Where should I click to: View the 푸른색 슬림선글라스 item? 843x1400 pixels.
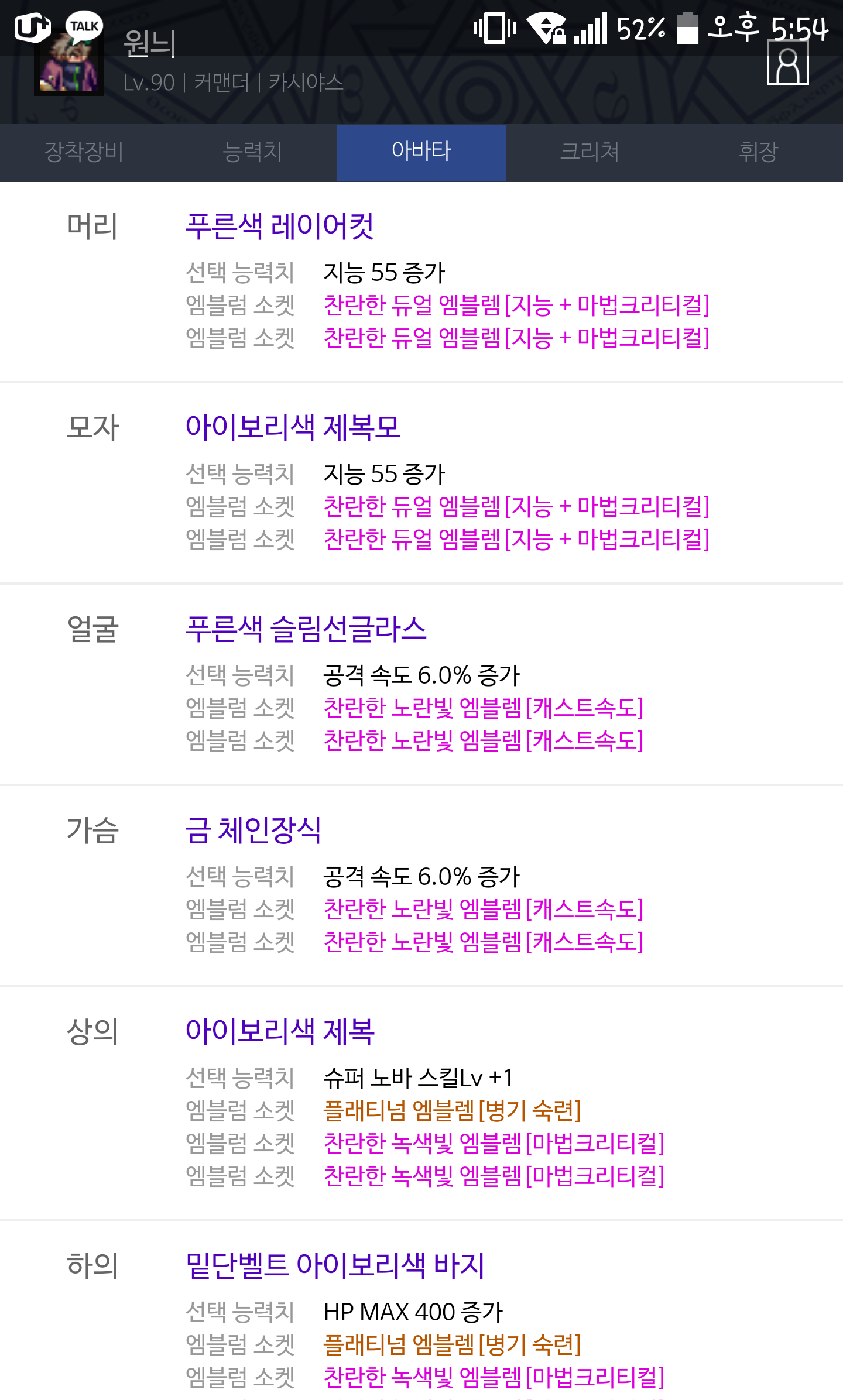click(306, 629)
